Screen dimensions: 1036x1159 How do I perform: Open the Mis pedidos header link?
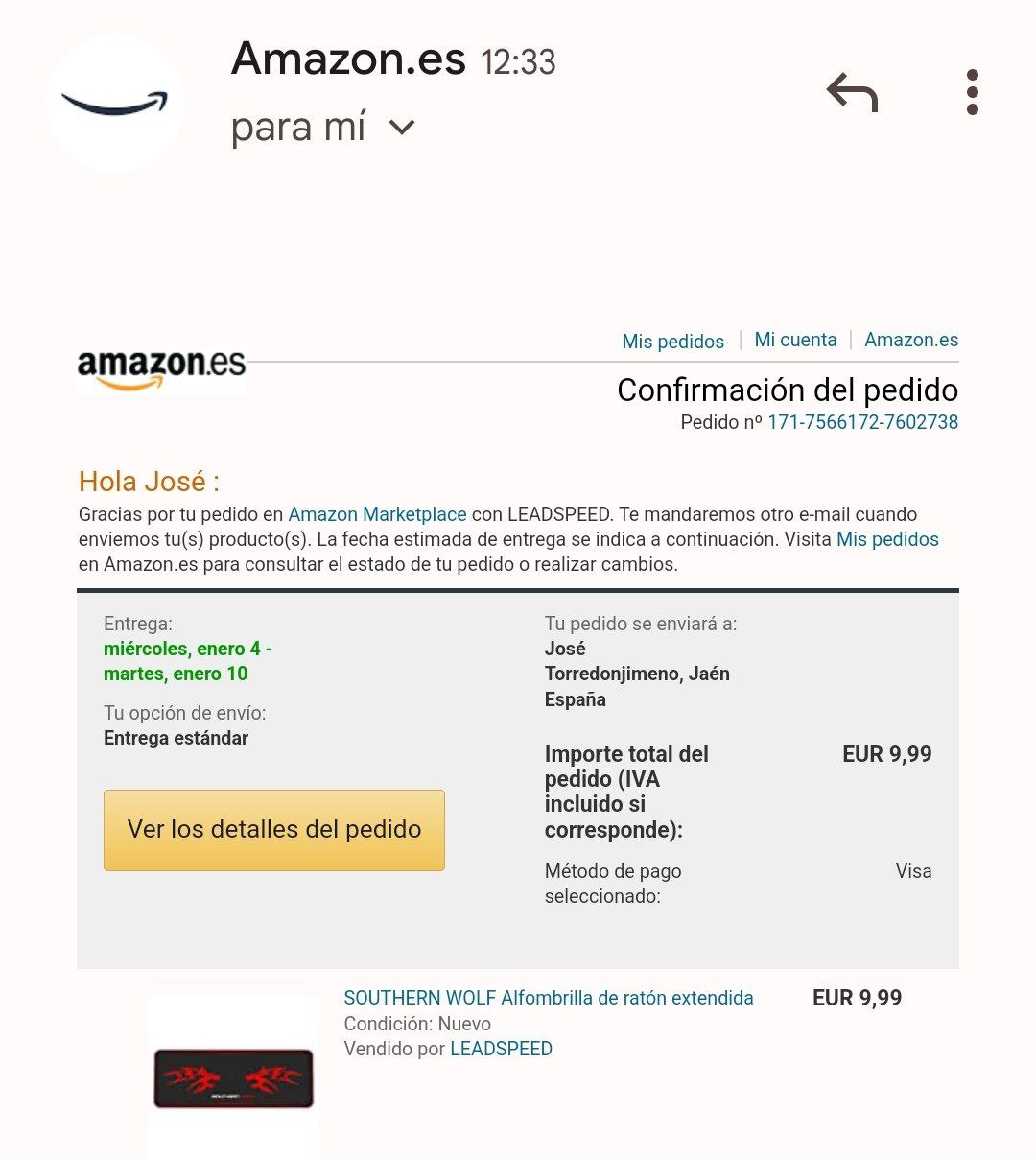(672, 342)
